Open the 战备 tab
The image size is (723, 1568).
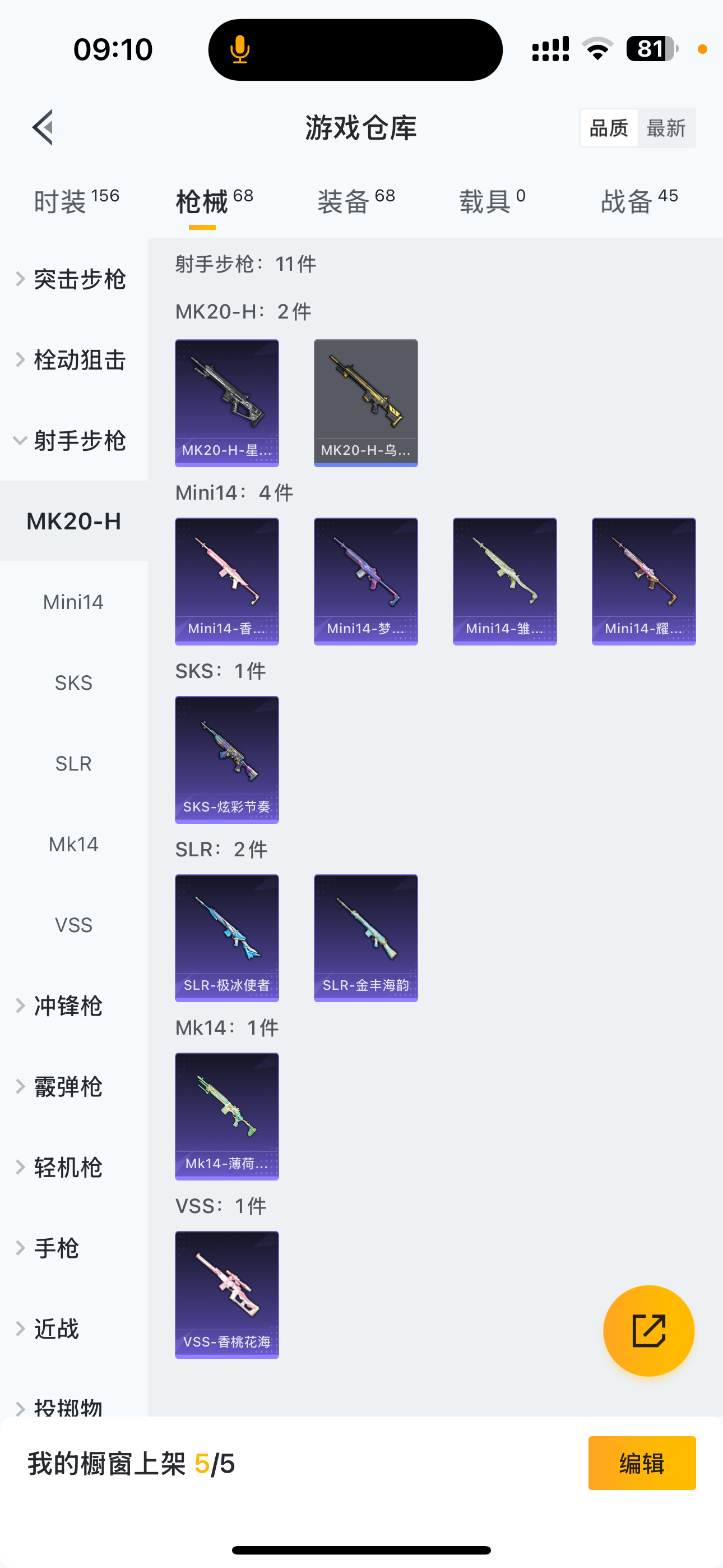pyautogui.click(x=639, y=201)
